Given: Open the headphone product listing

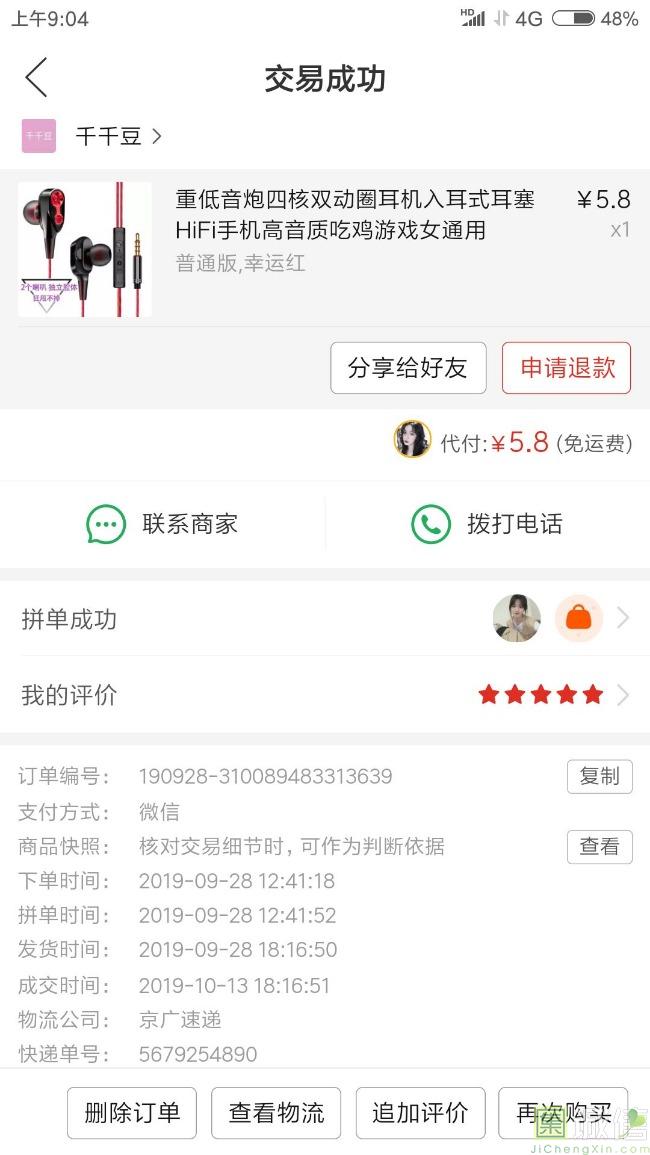Looking at the screenshot, I should pyautogui.click(x=325, y=249).
